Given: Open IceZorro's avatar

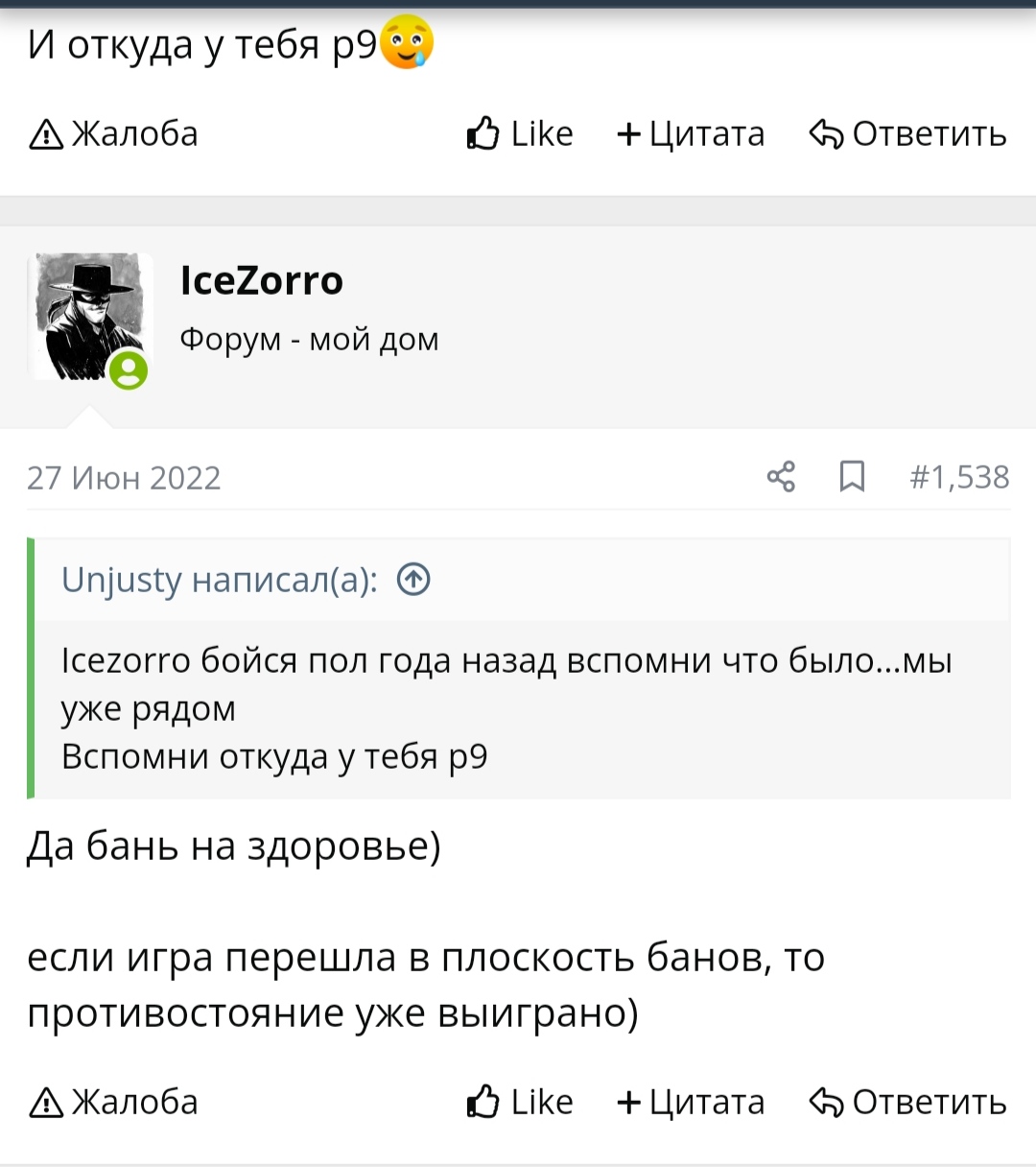Looking at the screenshot, I should [89, 317].
